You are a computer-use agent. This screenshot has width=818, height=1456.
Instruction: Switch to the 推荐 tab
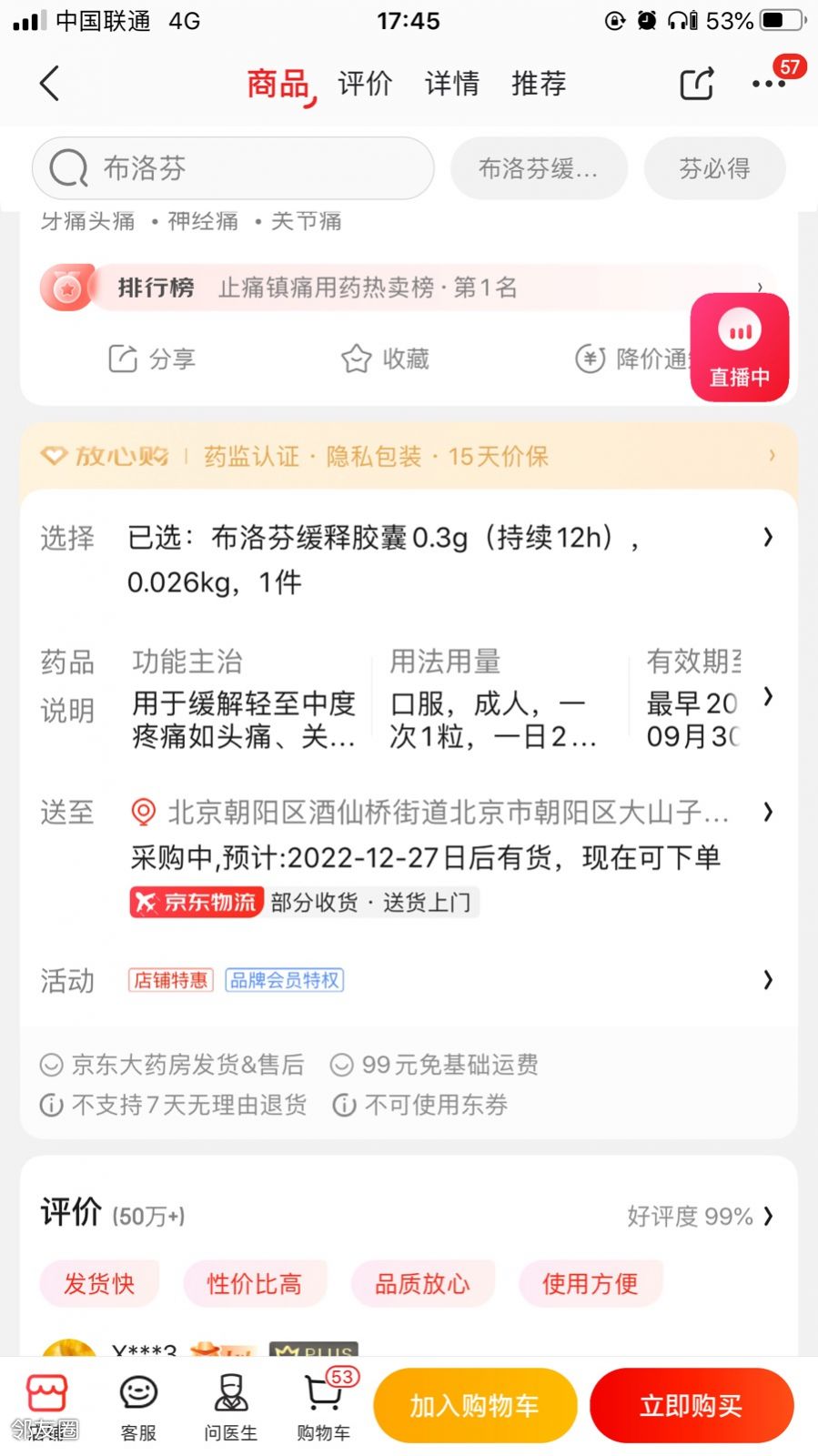[539, 84]
